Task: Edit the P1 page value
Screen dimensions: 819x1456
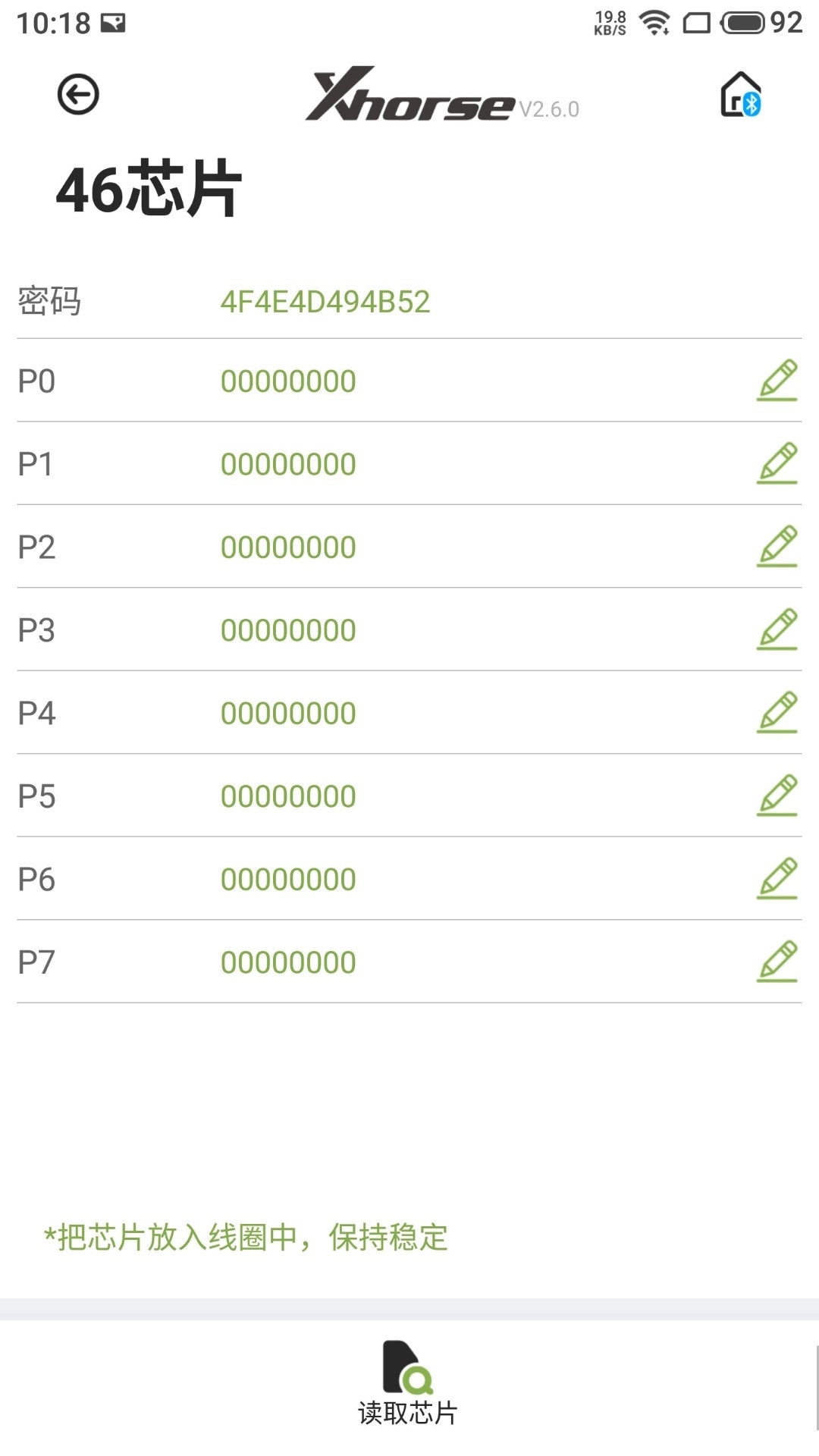Action: click(777, 463)
